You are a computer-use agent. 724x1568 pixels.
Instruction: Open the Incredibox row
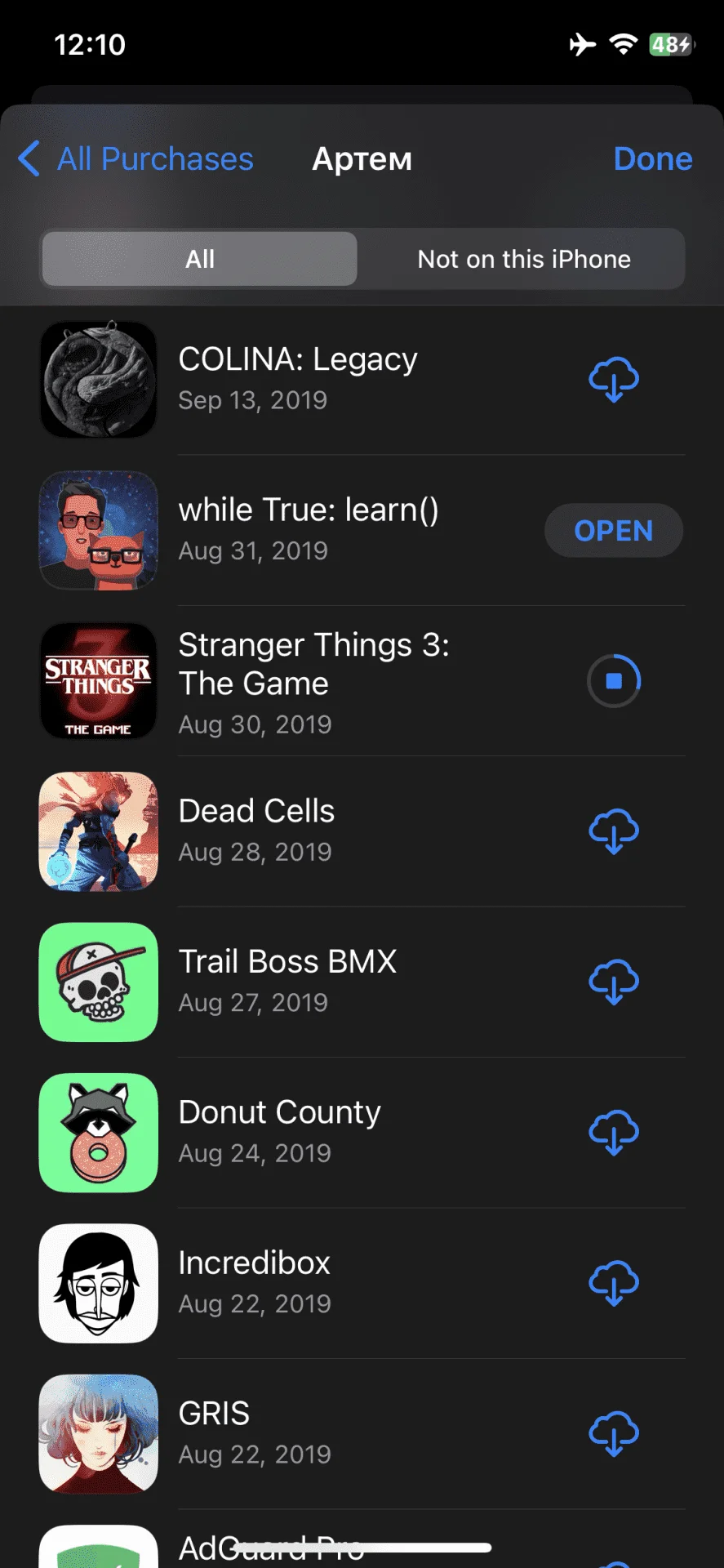click(362, 1283)
